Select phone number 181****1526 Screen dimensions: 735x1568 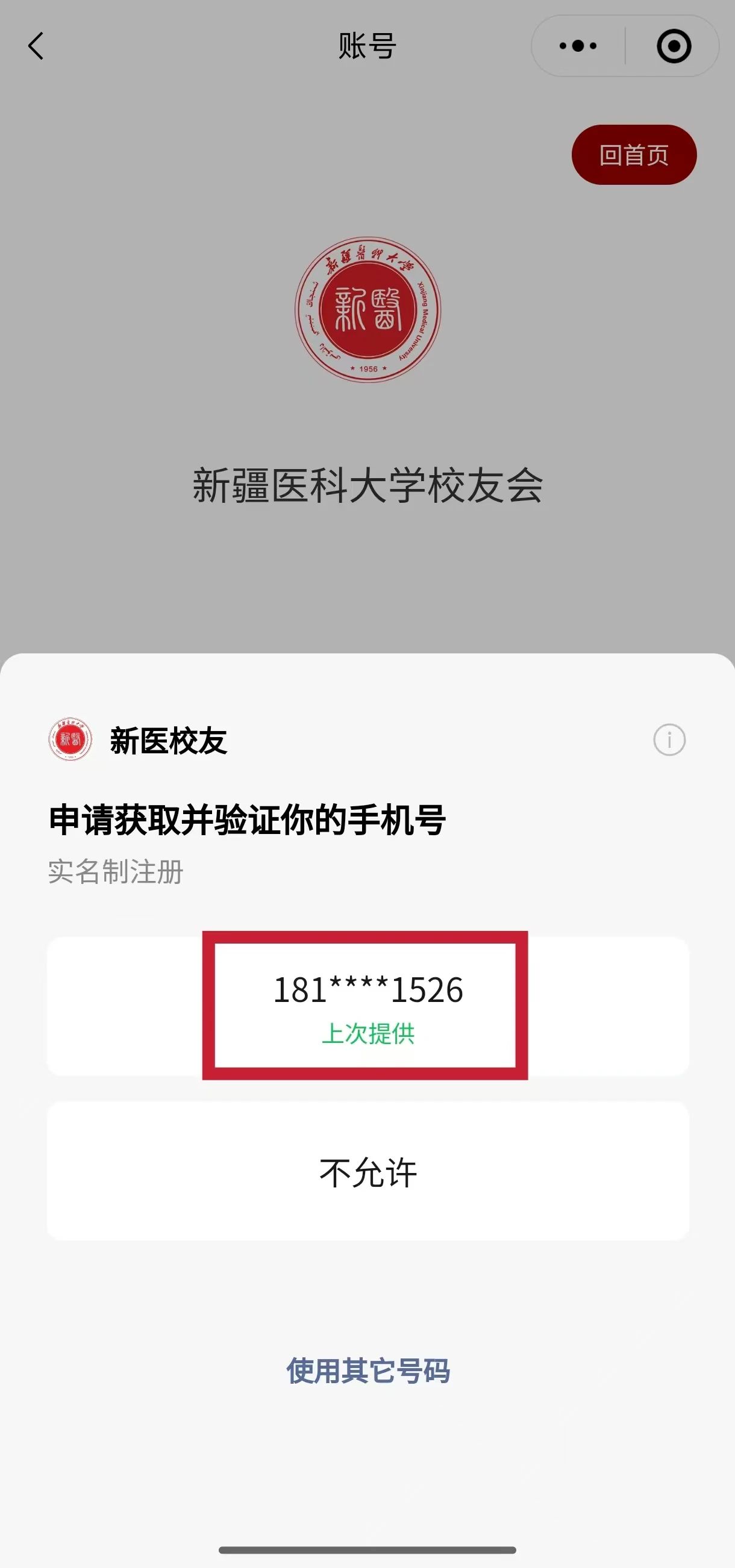[367, 1006]
